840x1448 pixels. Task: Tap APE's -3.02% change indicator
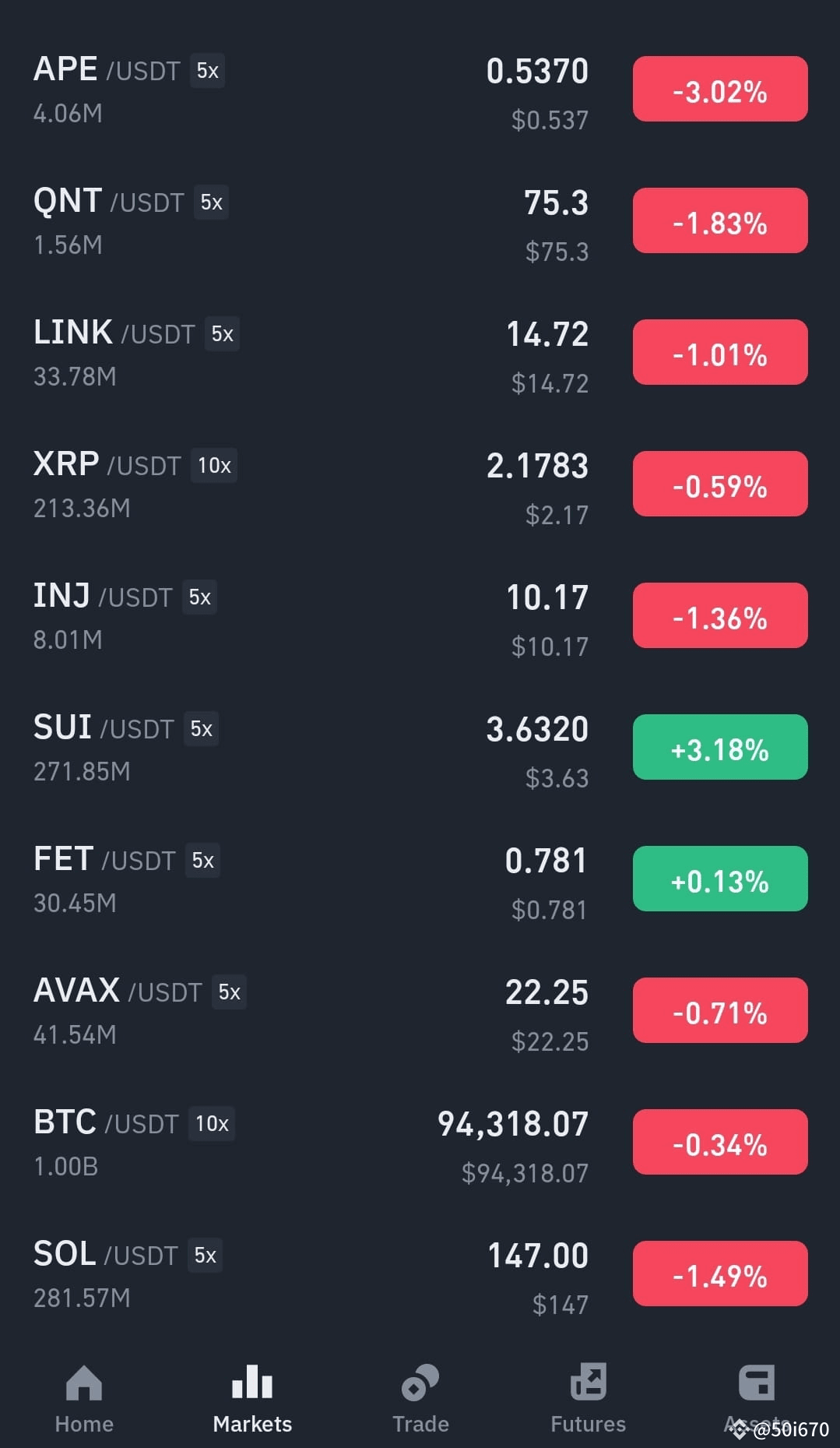point(719,90)
